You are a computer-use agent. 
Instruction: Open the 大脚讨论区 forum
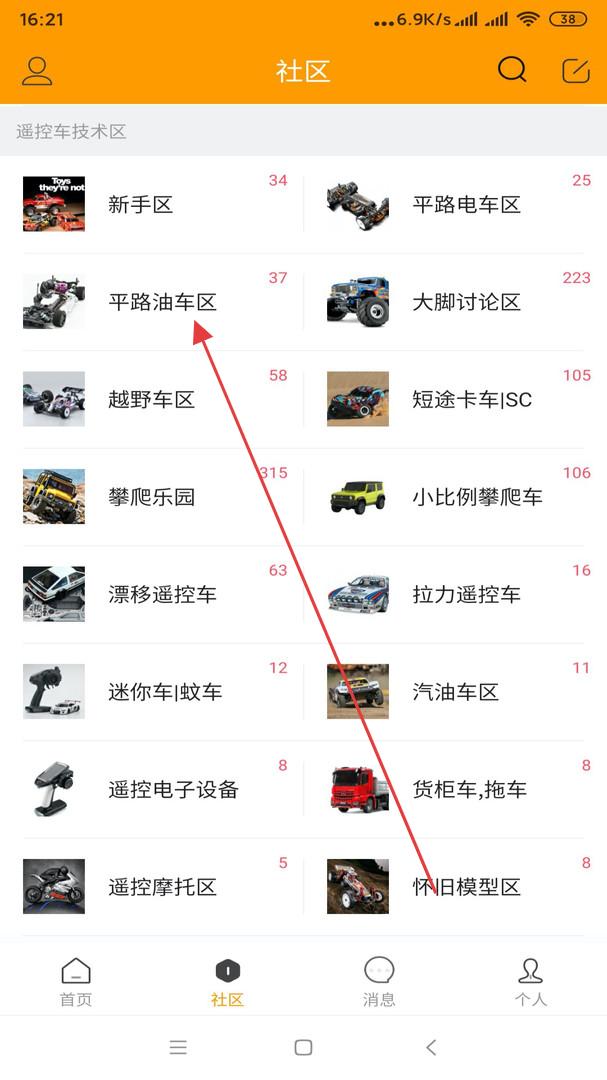point(454,302)
